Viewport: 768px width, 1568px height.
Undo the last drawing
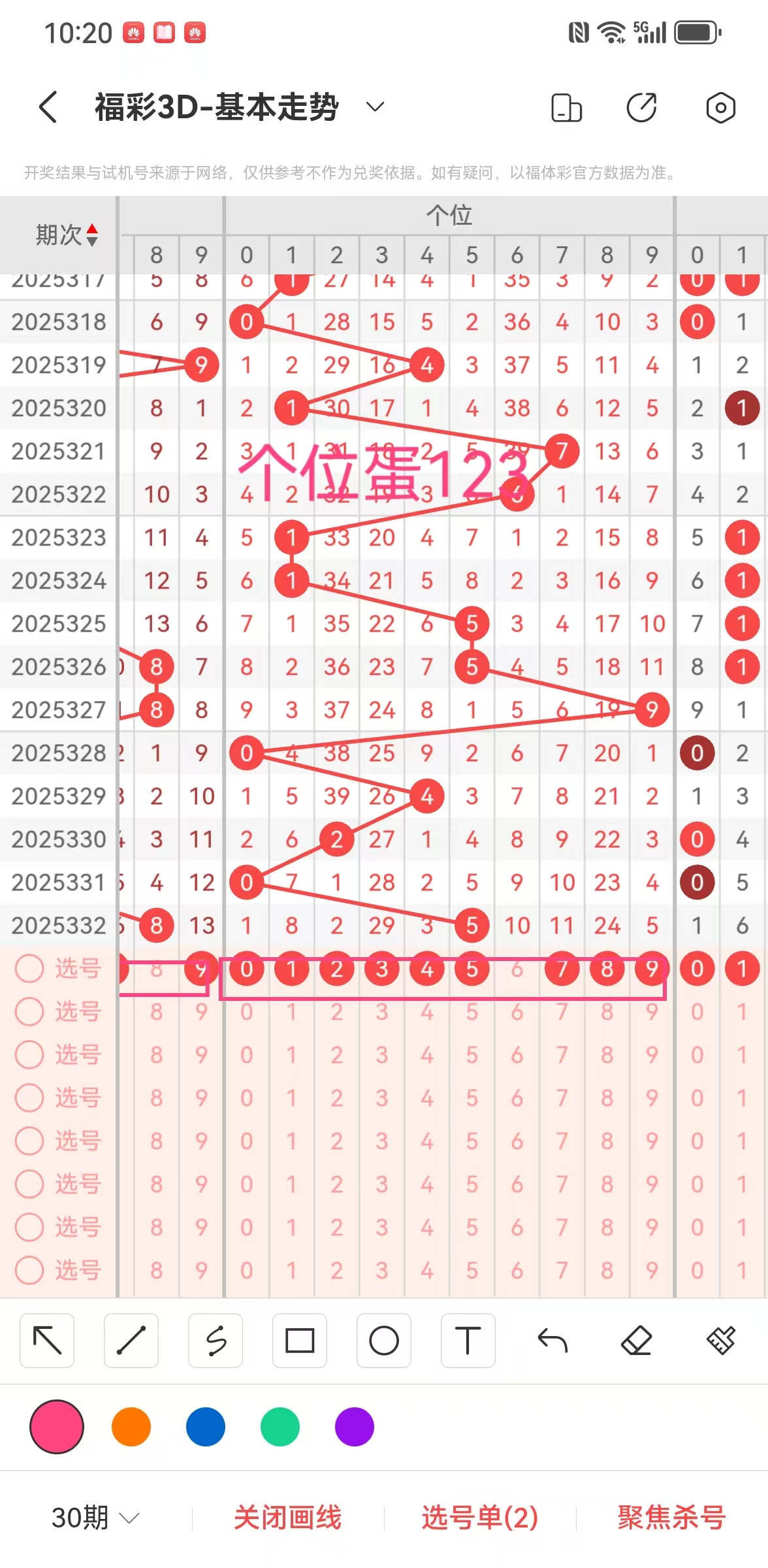coord(552,1341)
